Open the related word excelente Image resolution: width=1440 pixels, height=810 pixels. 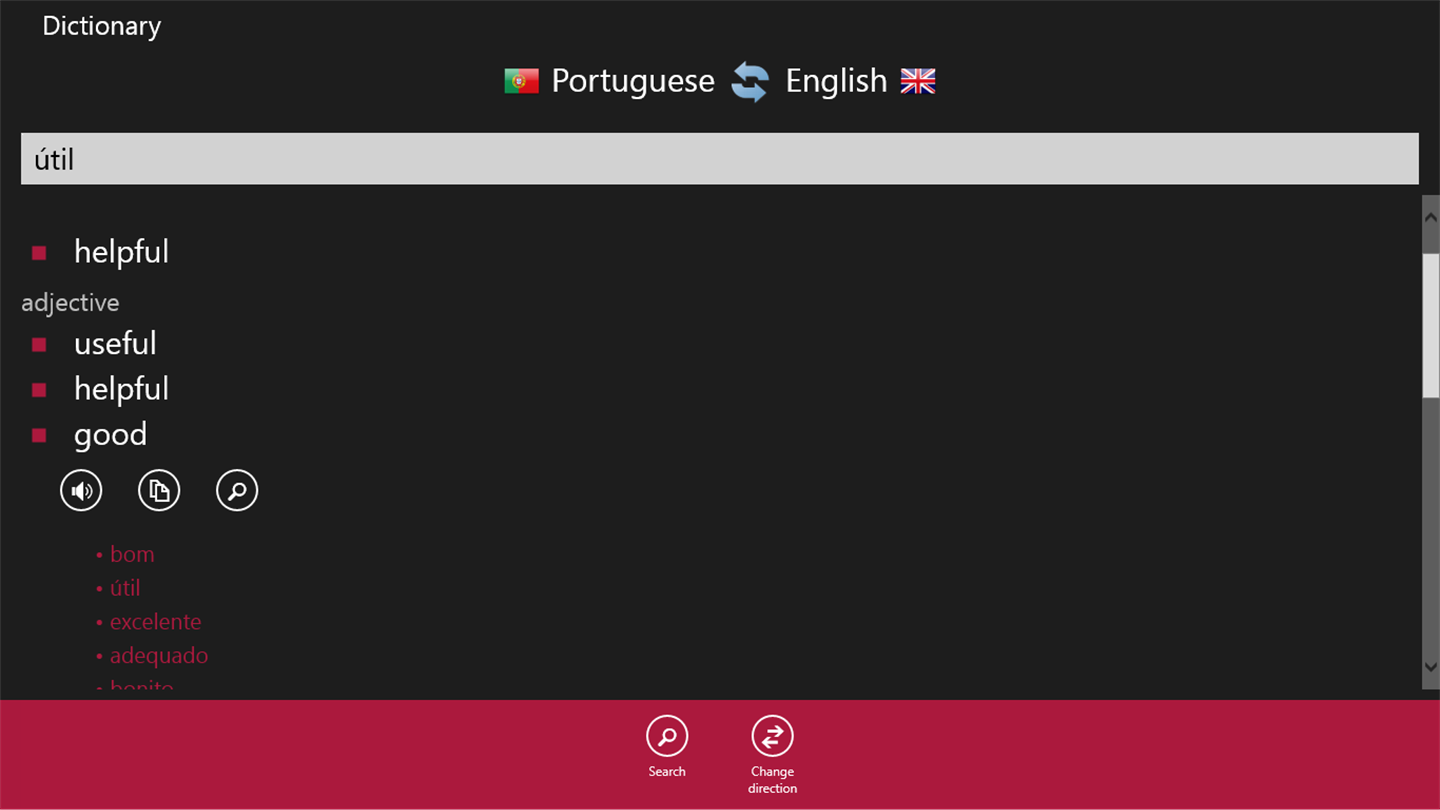coord(155,622)
